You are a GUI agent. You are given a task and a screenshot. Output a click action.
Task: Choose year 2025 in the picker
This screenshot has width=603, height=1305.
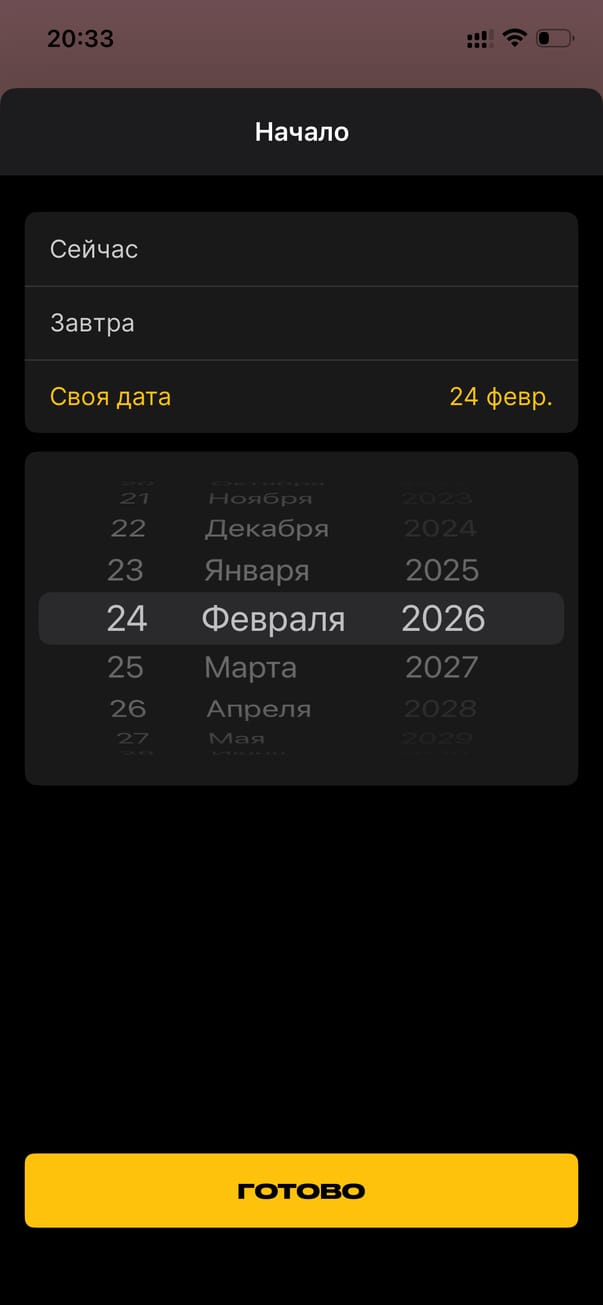coord(442,570)
